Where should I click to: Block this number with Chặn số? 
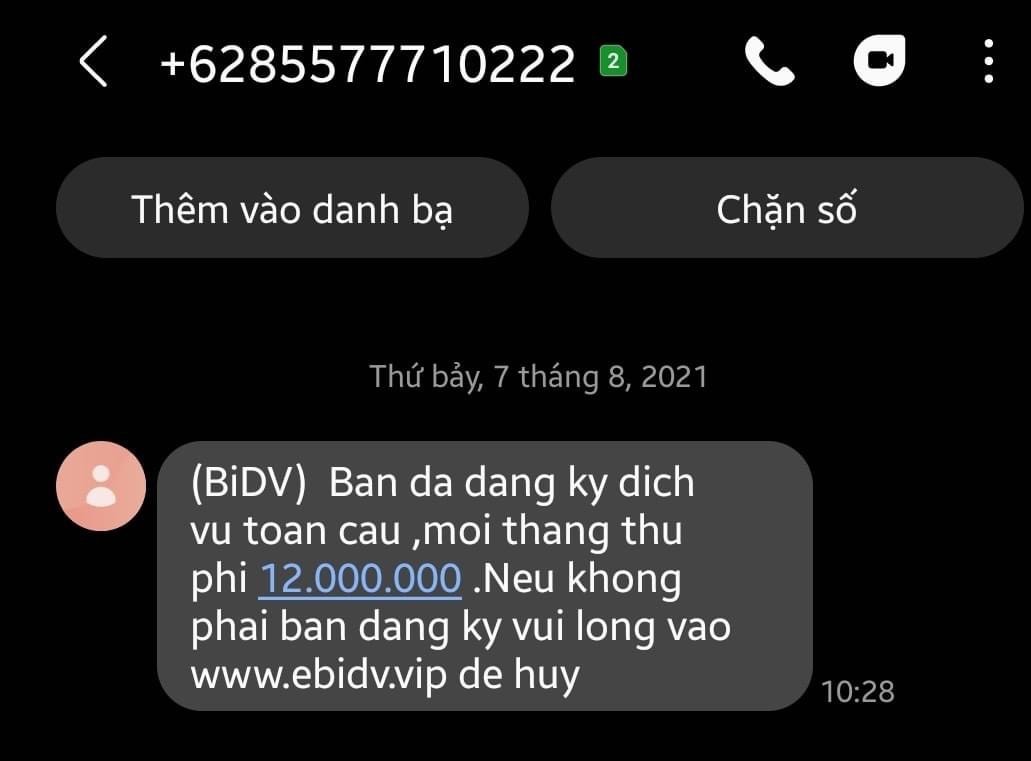pyautogui.click(x=787, y=208)
